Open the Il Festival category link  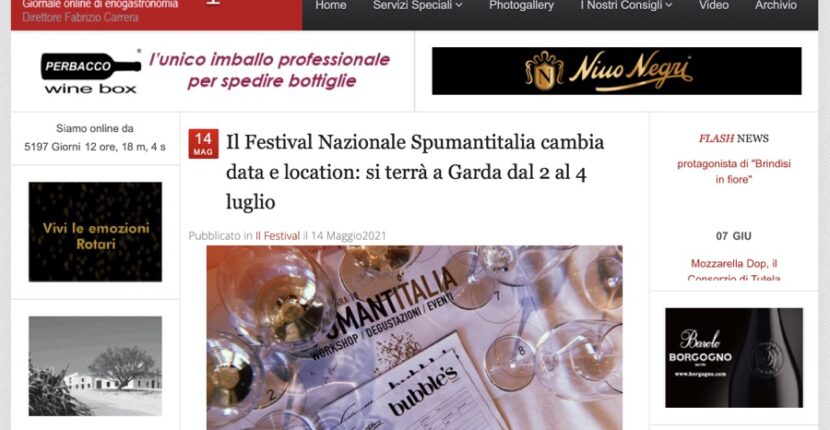[x=277, y=236]
